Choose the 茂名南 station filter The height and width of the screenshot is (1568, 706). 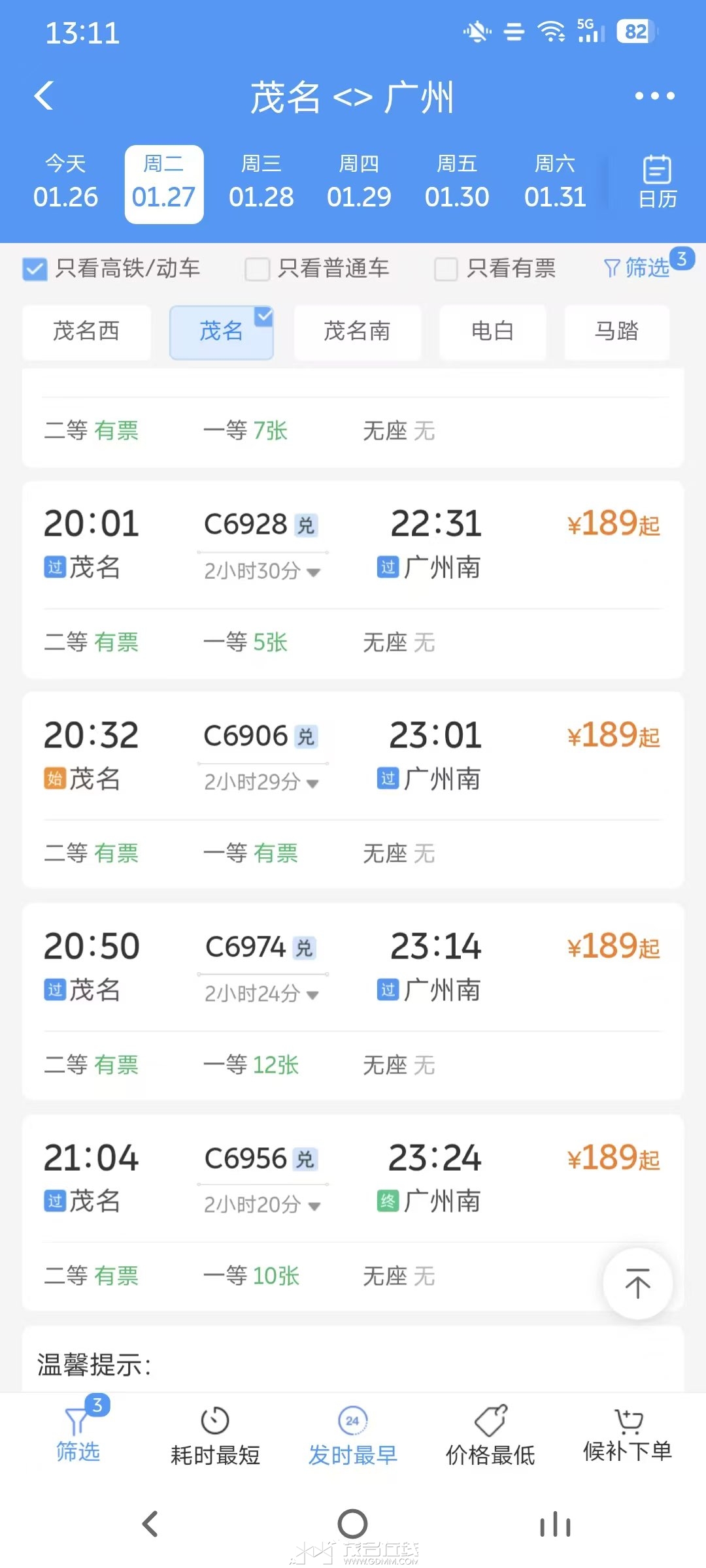coord(356,332)
